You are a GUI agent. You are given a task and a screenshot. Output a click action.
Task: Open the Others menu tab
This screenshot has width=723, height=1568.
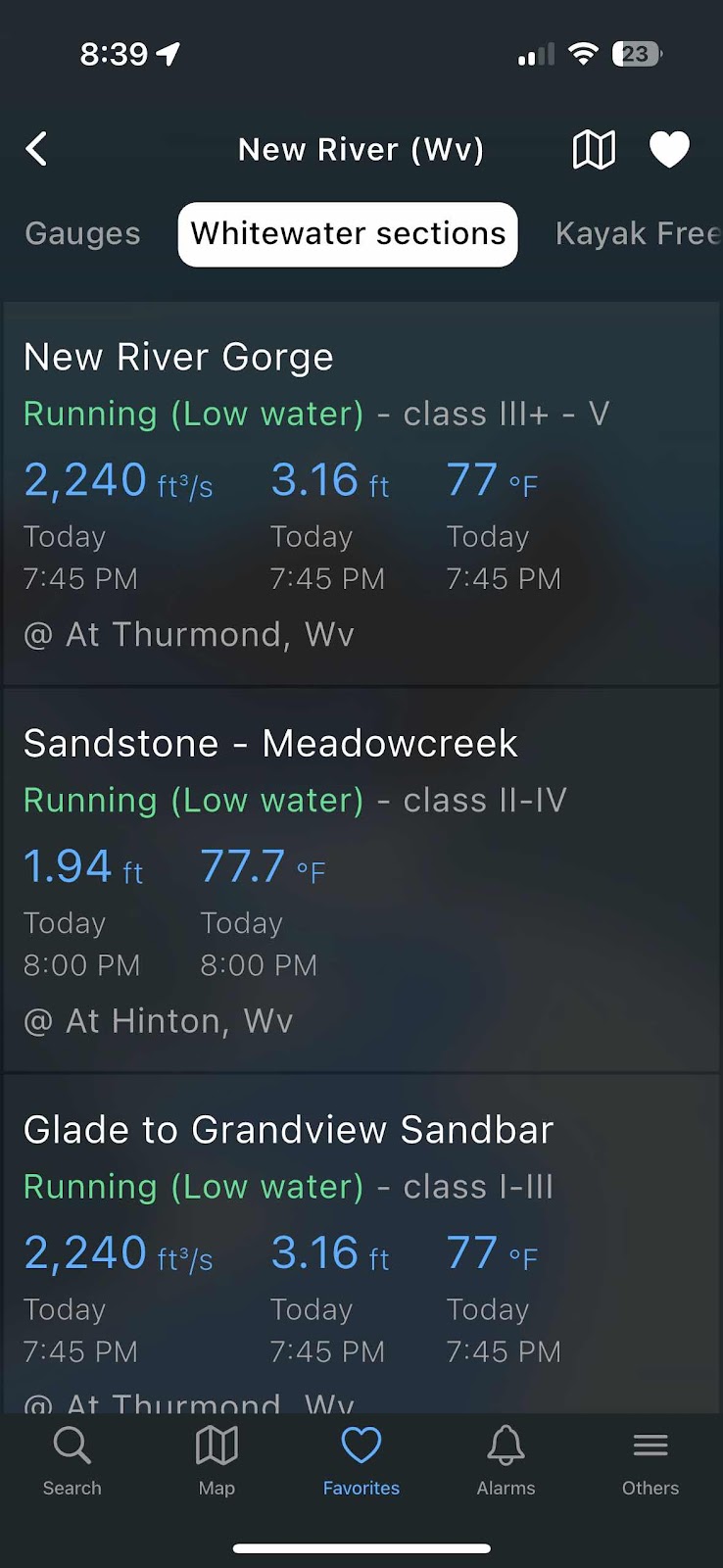point(651,1461)
